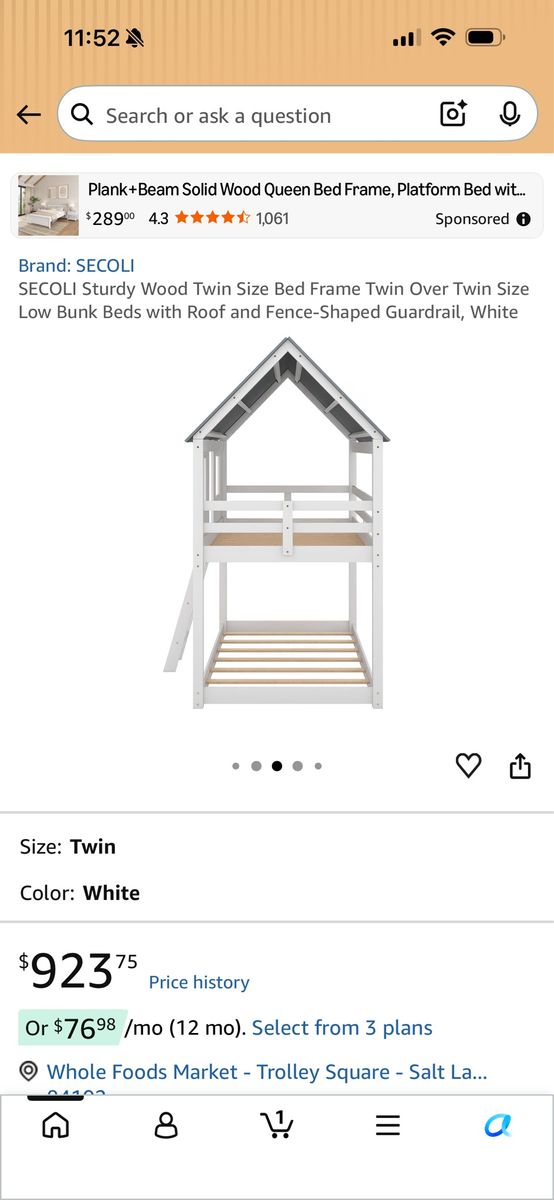
Task: Share this product listing
Action: pos(520,766)
